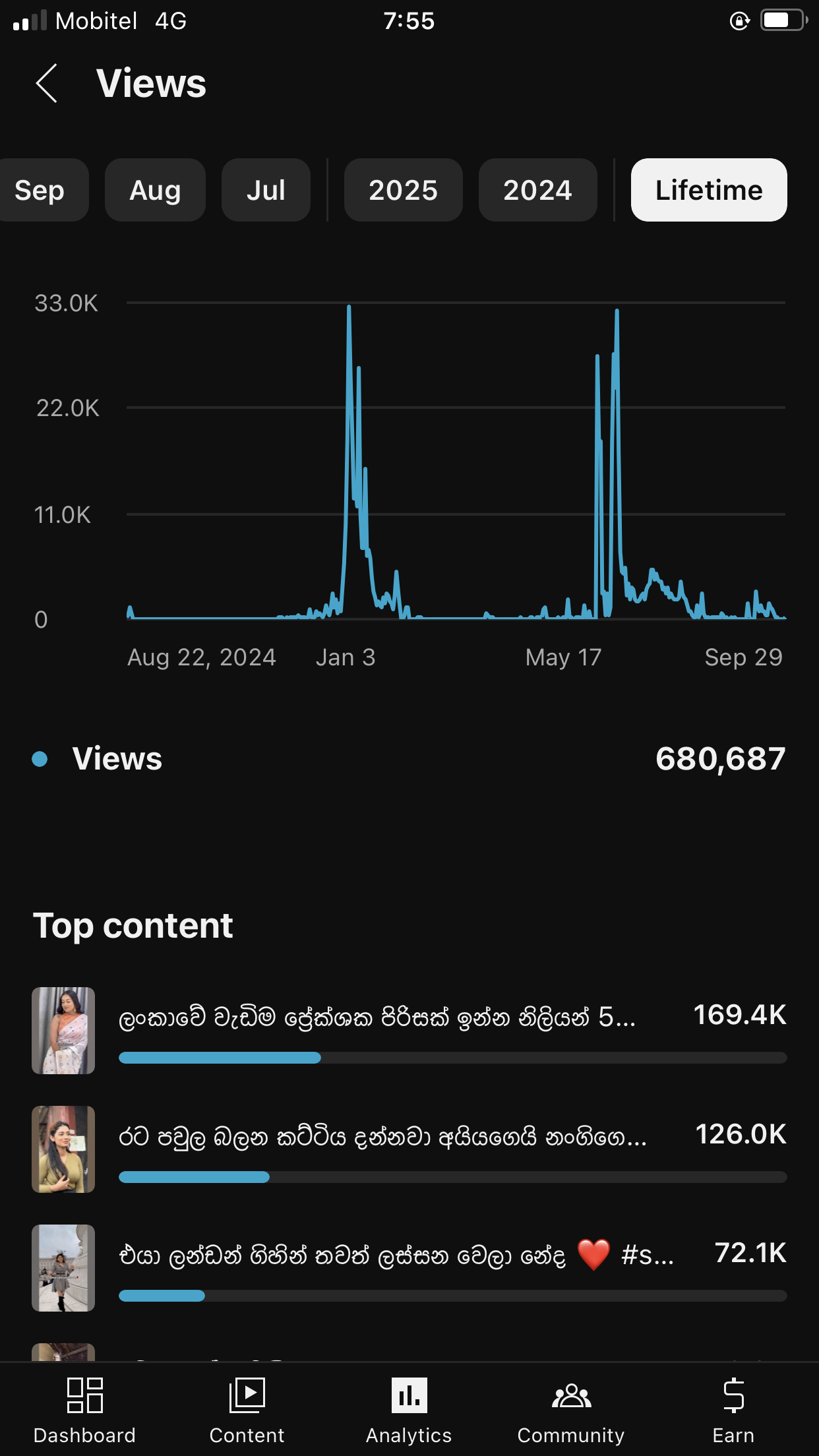Filter views by Aug
This screenshot has height=1456, width=819.
[x=155, y=191]
